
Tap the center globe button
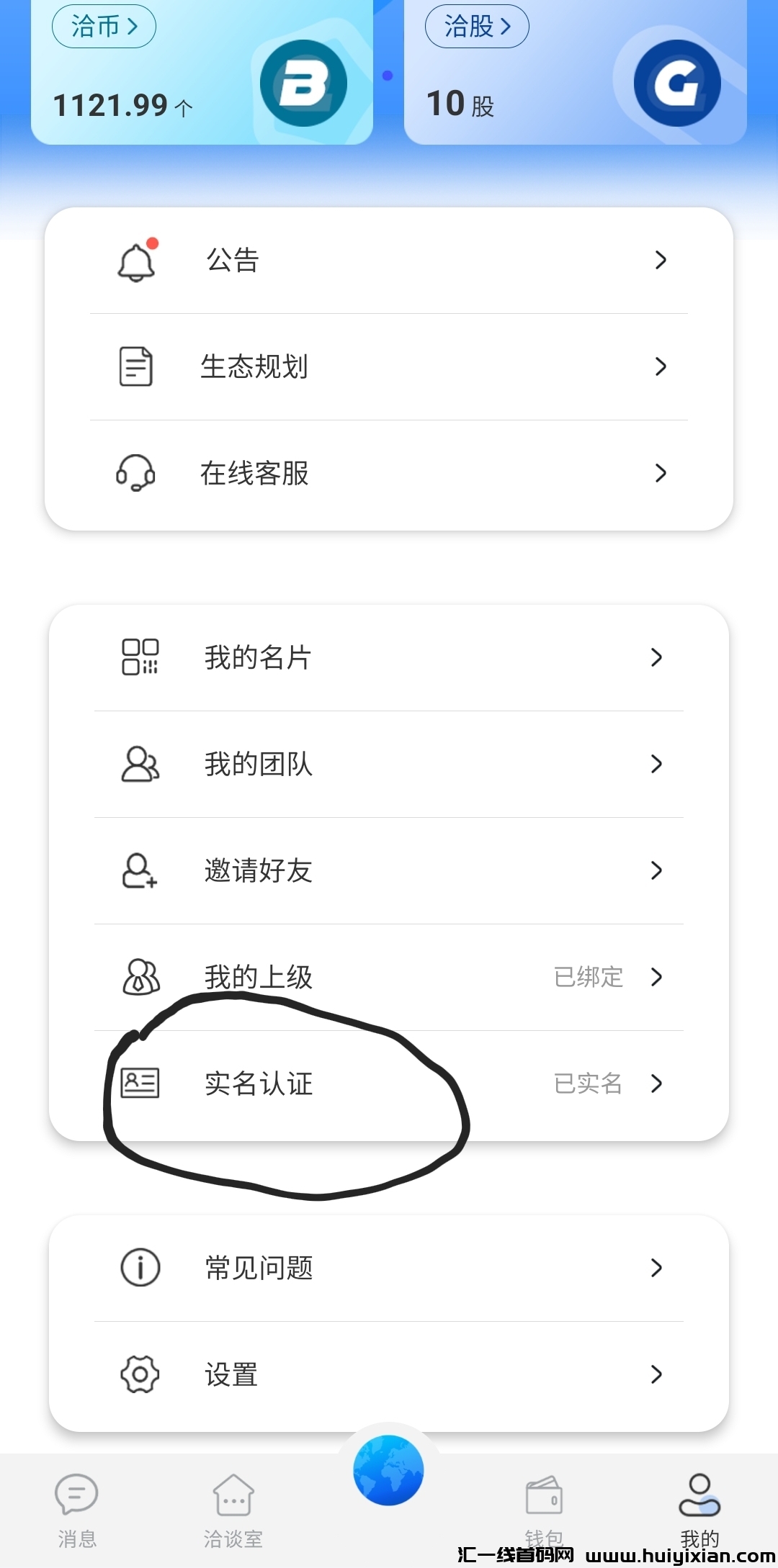tap(388, 1470)
